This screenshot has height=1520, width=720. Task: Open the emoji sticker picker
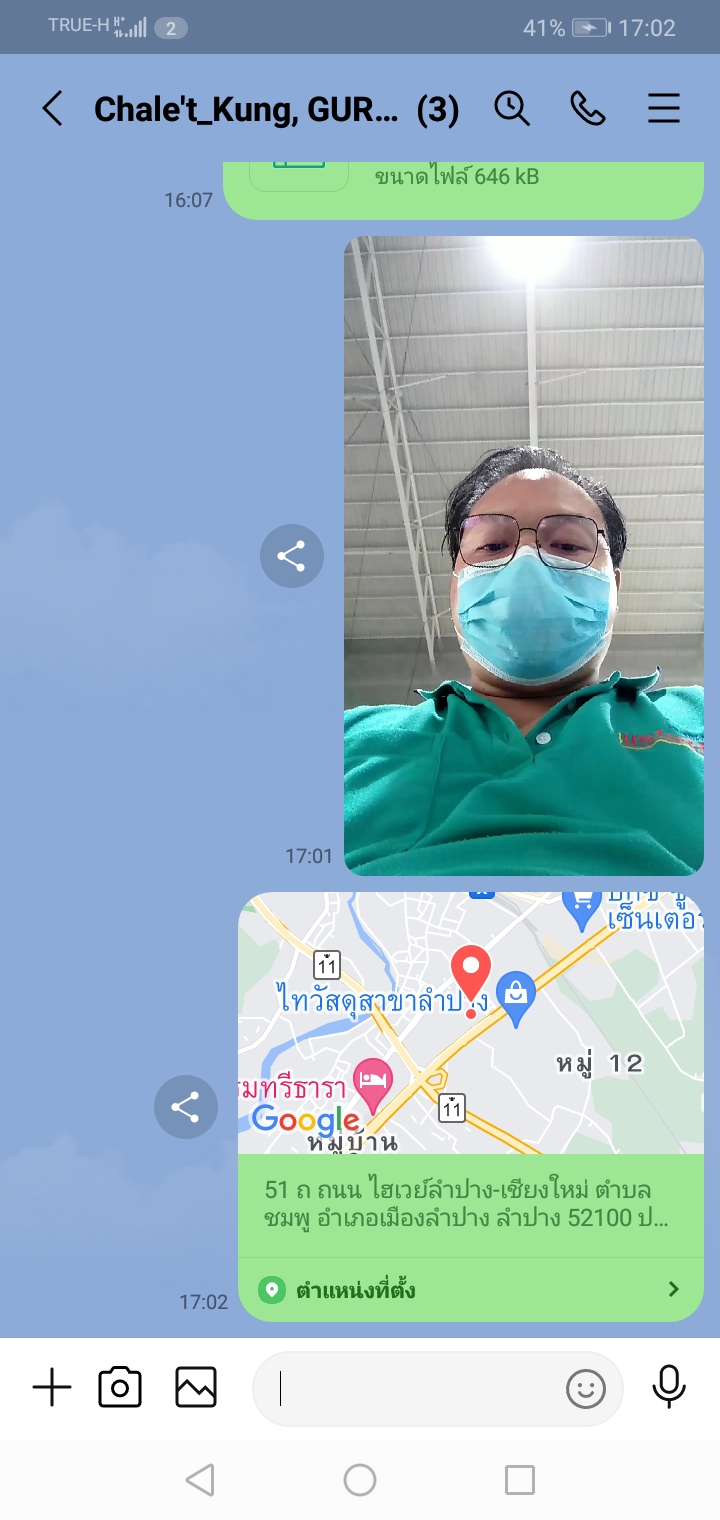[x=586, y=1388]
